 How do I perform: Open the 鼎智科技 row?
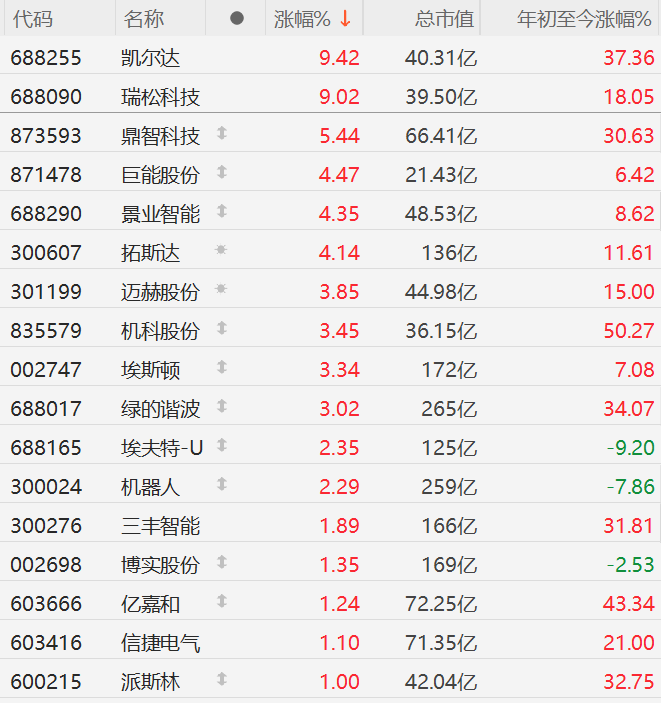(x=160, y=136)
